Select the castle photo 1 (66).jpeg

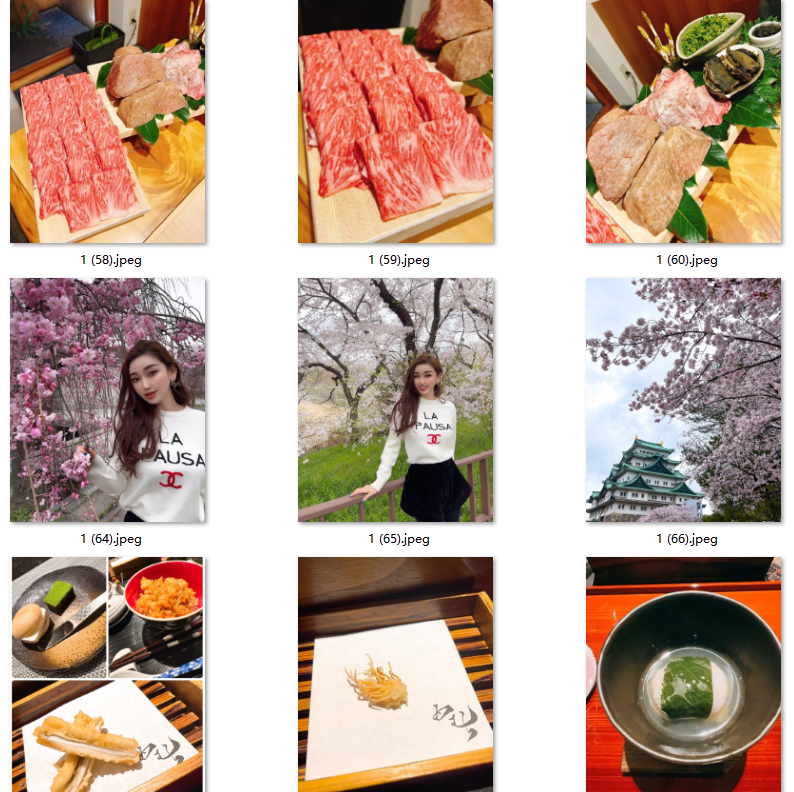[683, 400]
